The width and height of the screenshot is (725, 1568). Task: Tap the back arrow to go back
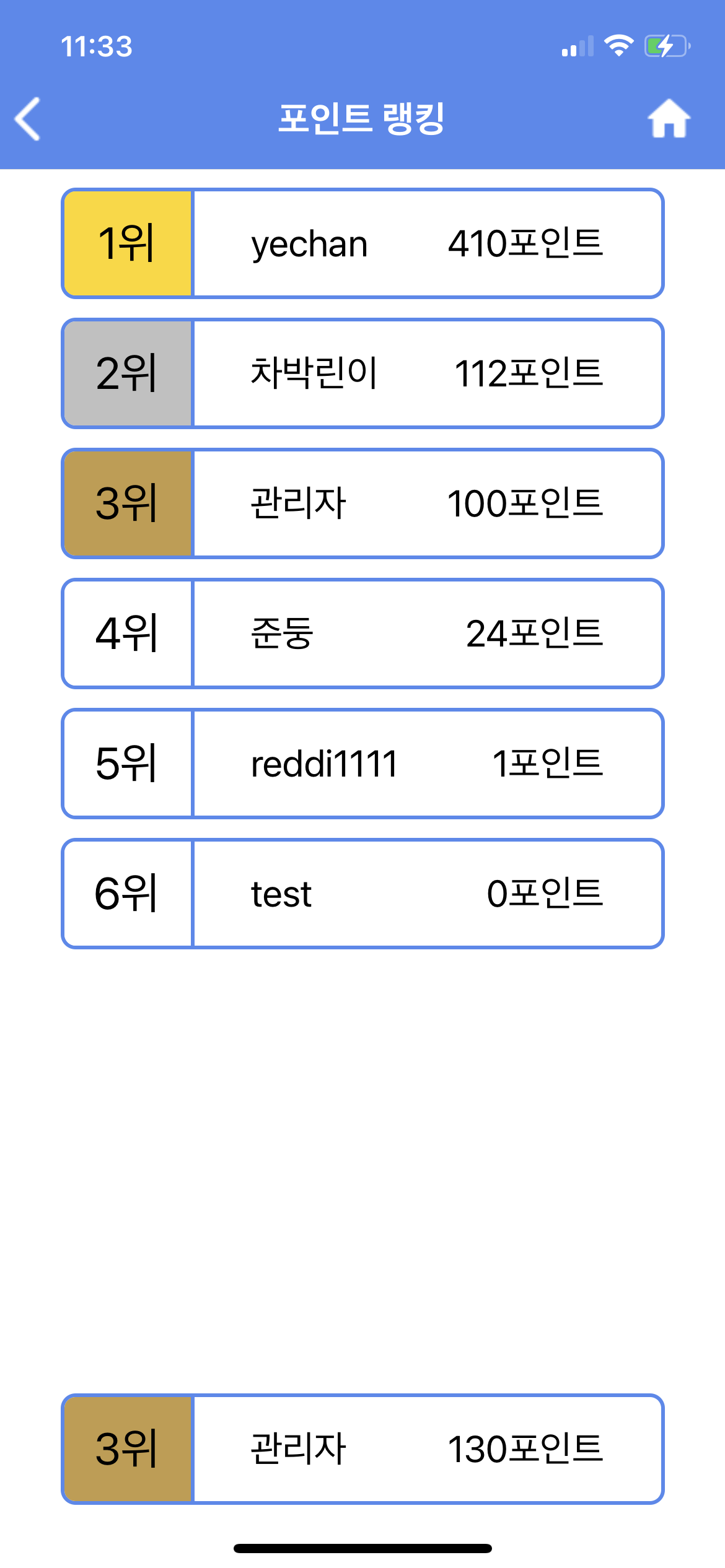coord(28,118)
